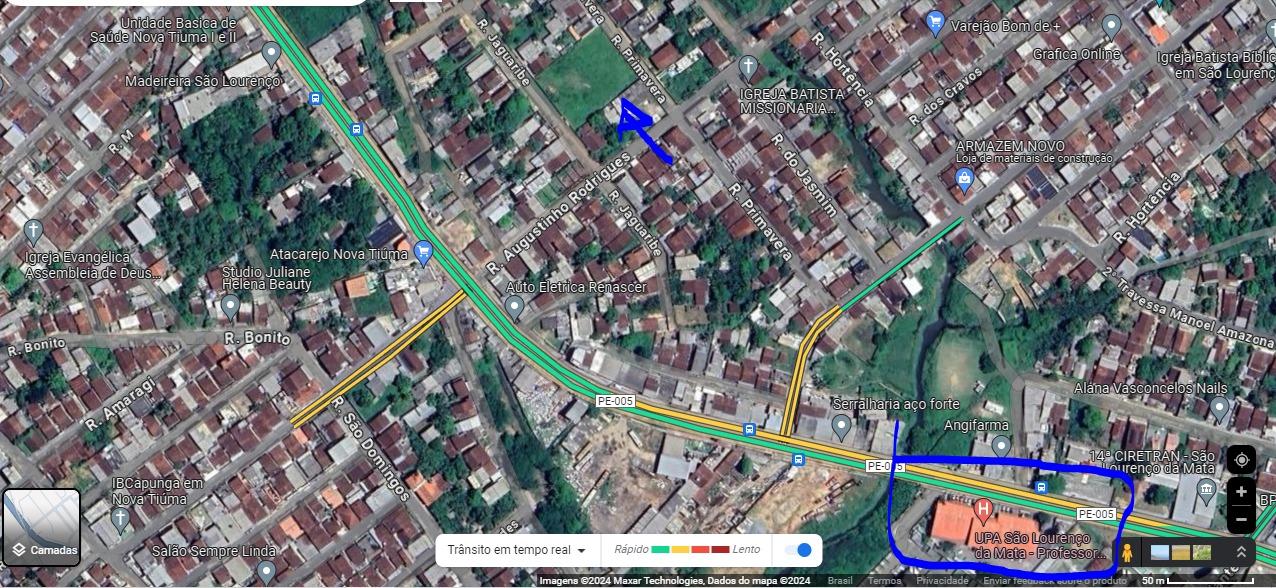Tap the Serralharia aço forte pin
The height and width of the screenshot is (588, 1276).
[841, 427]
